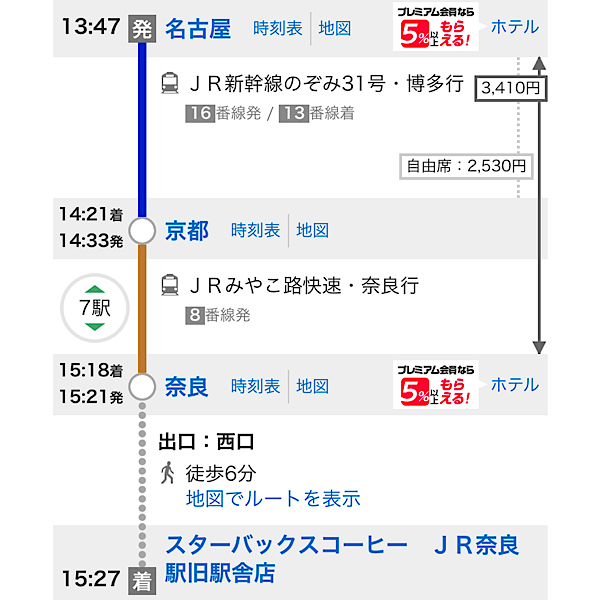Expand the 7駅 intermediate stops

[98, 308]
